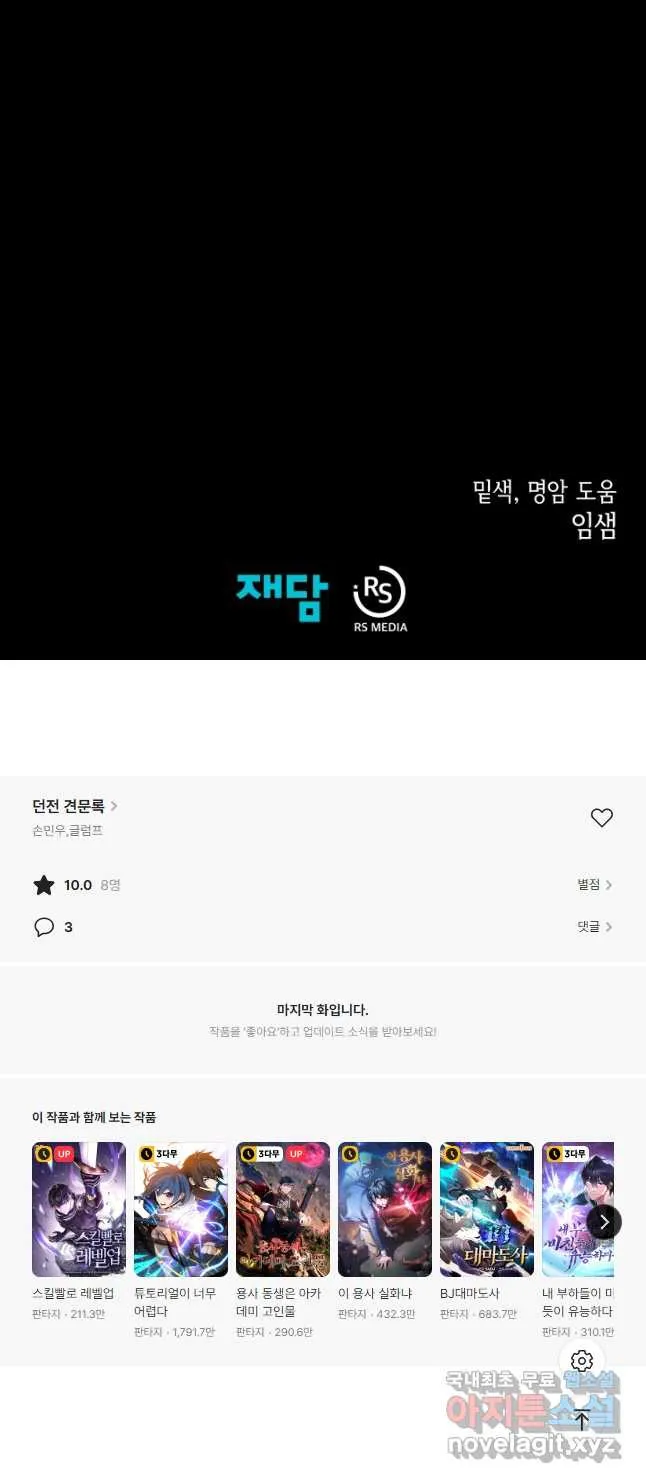Open viewer settings gear
This screenshot has width=646, height=1483.
582,1361
